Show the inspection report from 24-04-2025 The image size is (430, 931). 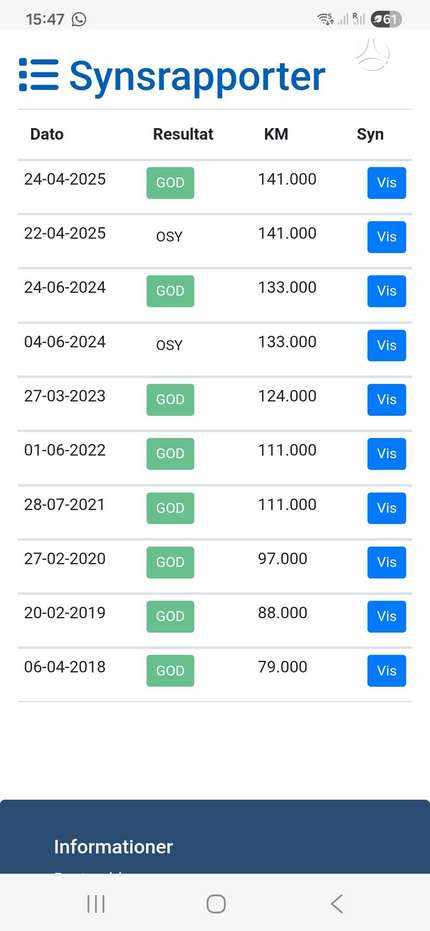tap(386, 183)
